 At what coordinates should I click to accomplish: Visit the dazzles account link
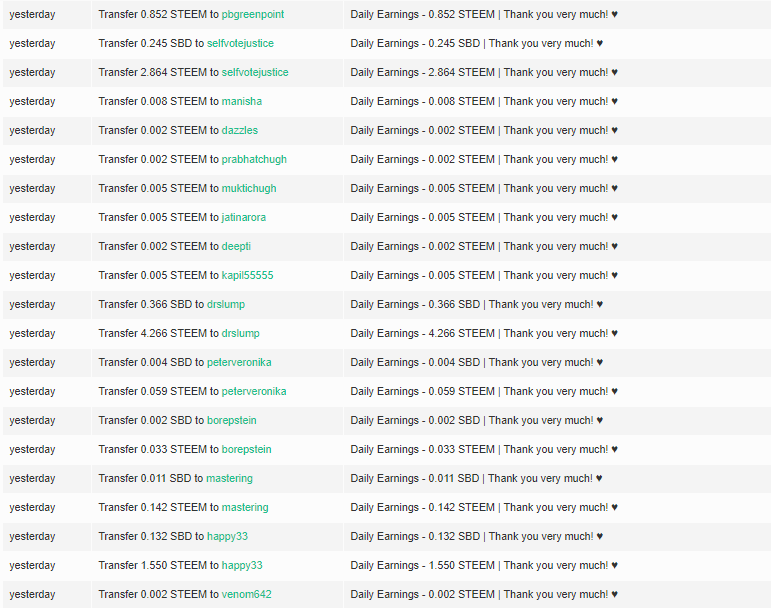point(239,130)
